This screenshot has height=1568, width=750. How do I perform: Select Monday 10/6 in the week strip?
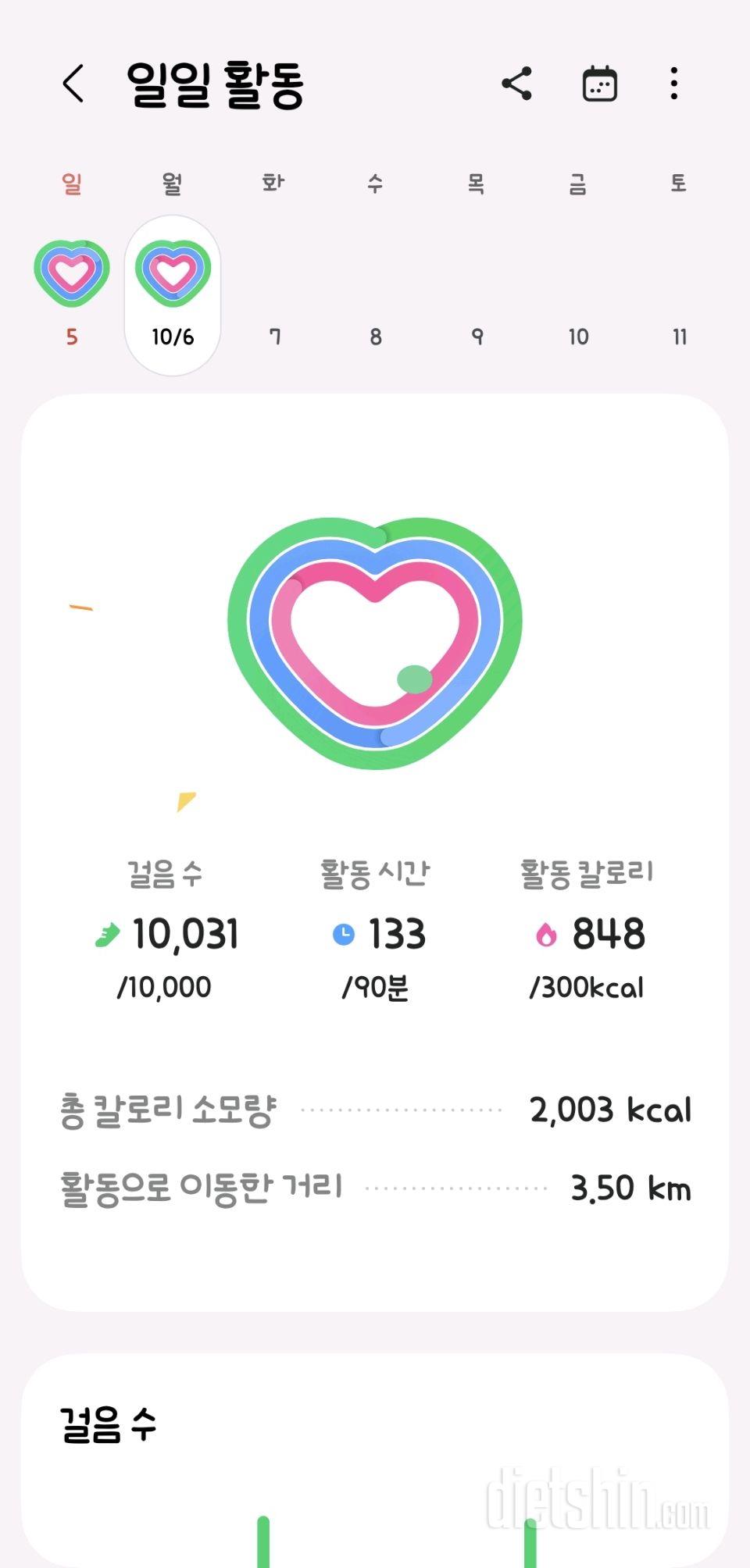tap(173, 294)
